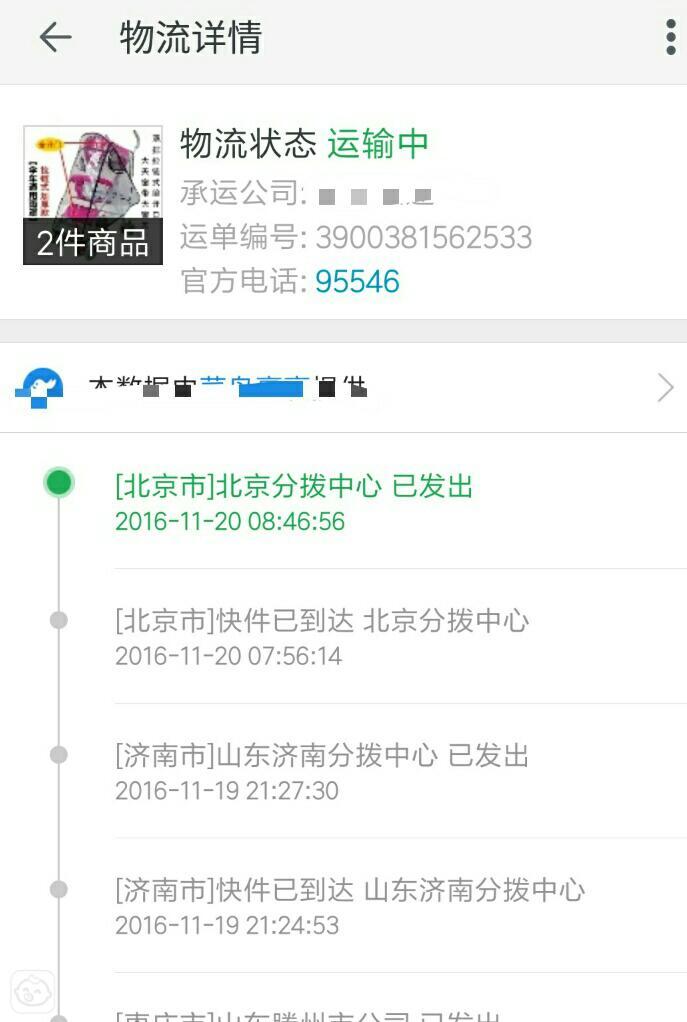Open the three-dot overflow menu
The height and width of the screenshot is (1022, 687).
click(669, 38)
